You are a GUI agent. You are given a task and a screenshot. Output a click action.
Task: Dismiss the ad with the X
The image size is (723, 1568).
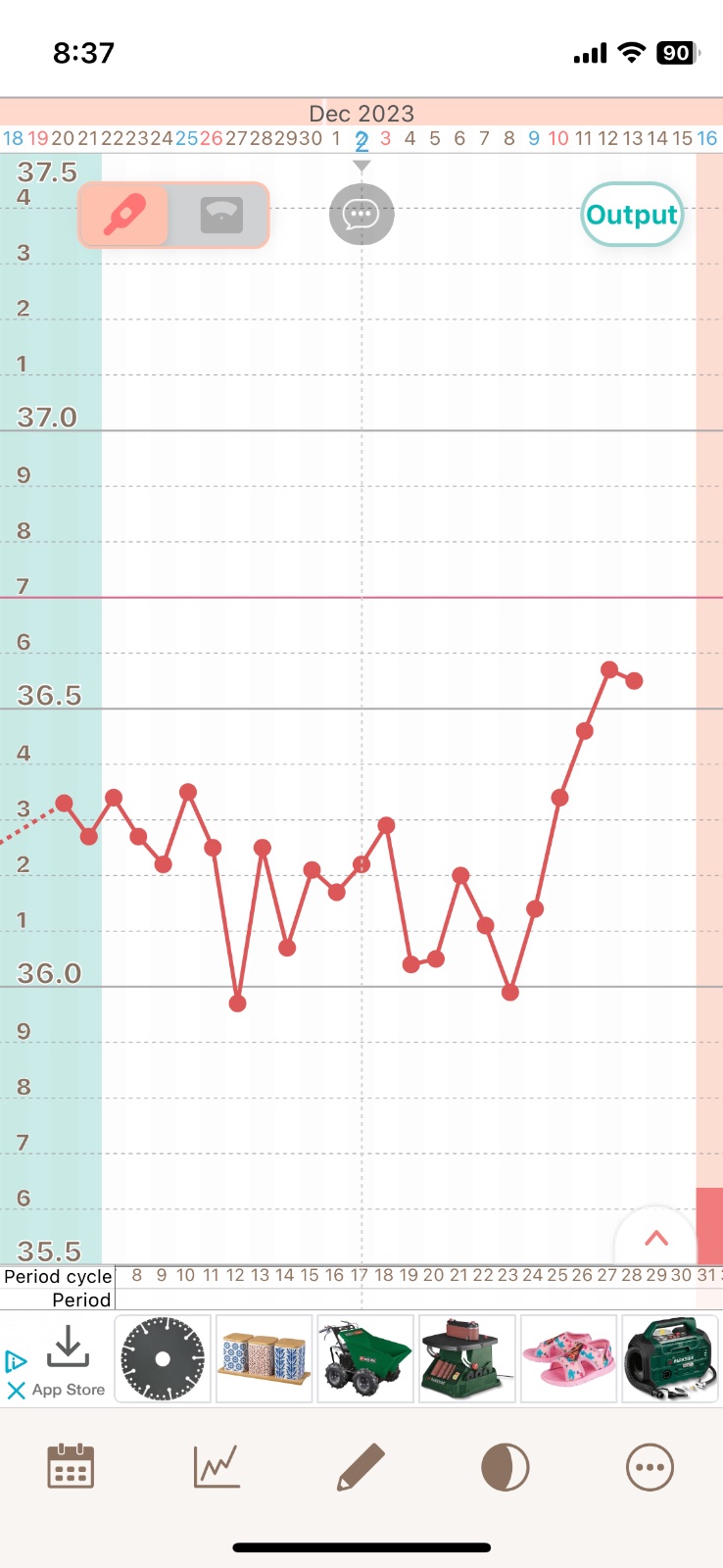pyautogui.click(x=16, y=1390)
